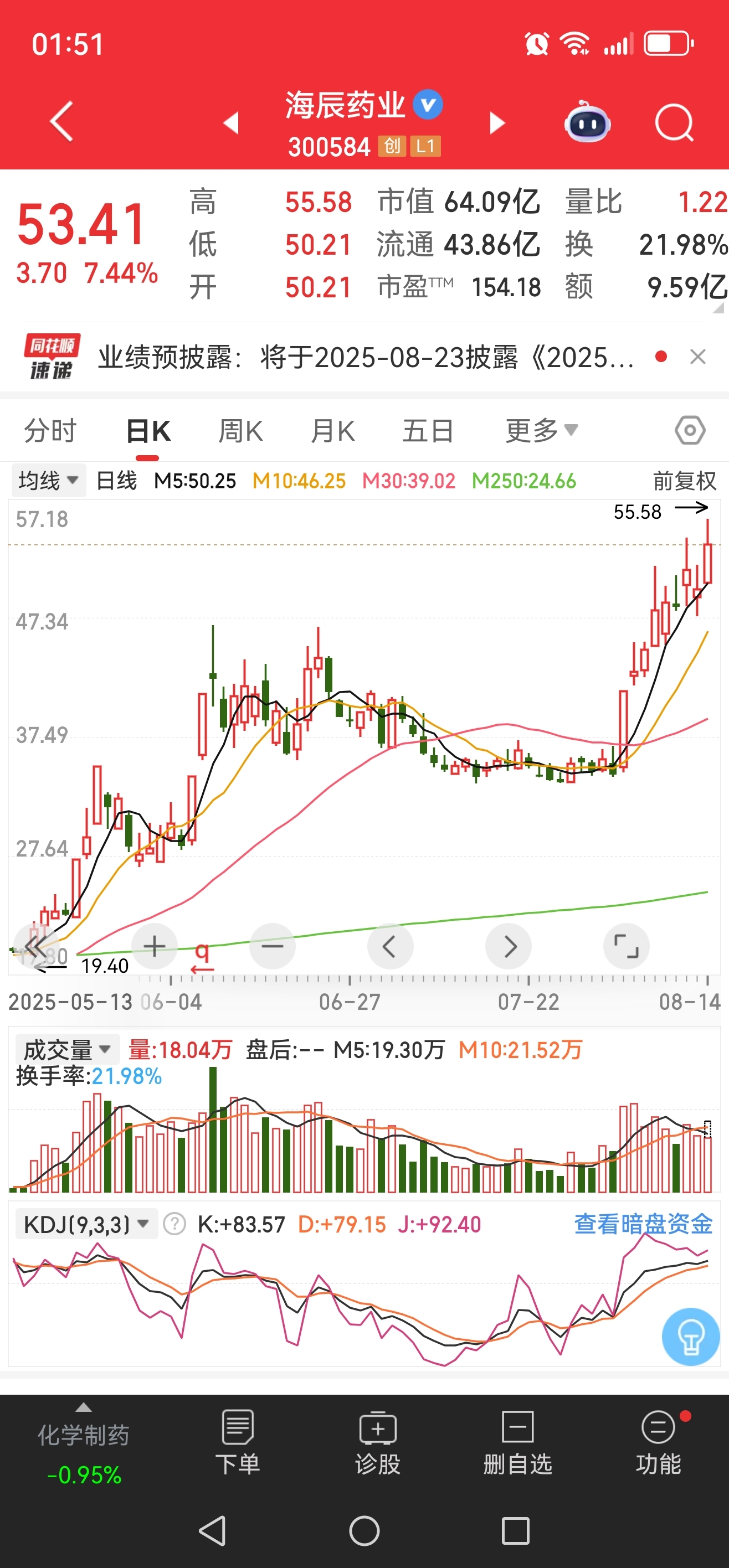Switch to the 月K tab

pyautogui.click(x=332, y=431)
